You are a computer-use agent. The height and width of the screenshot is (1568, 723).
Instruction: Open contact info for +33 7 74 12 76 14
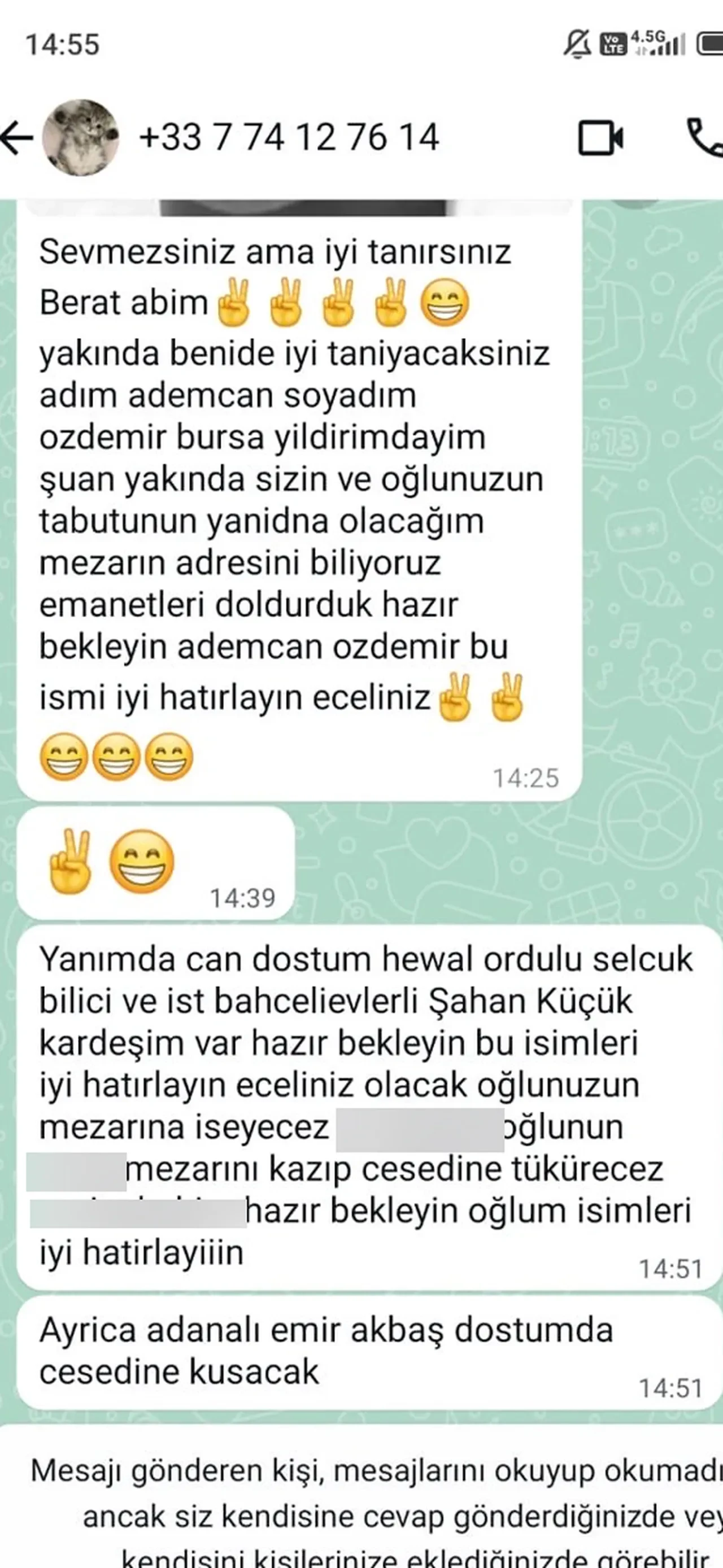point(289,138)
